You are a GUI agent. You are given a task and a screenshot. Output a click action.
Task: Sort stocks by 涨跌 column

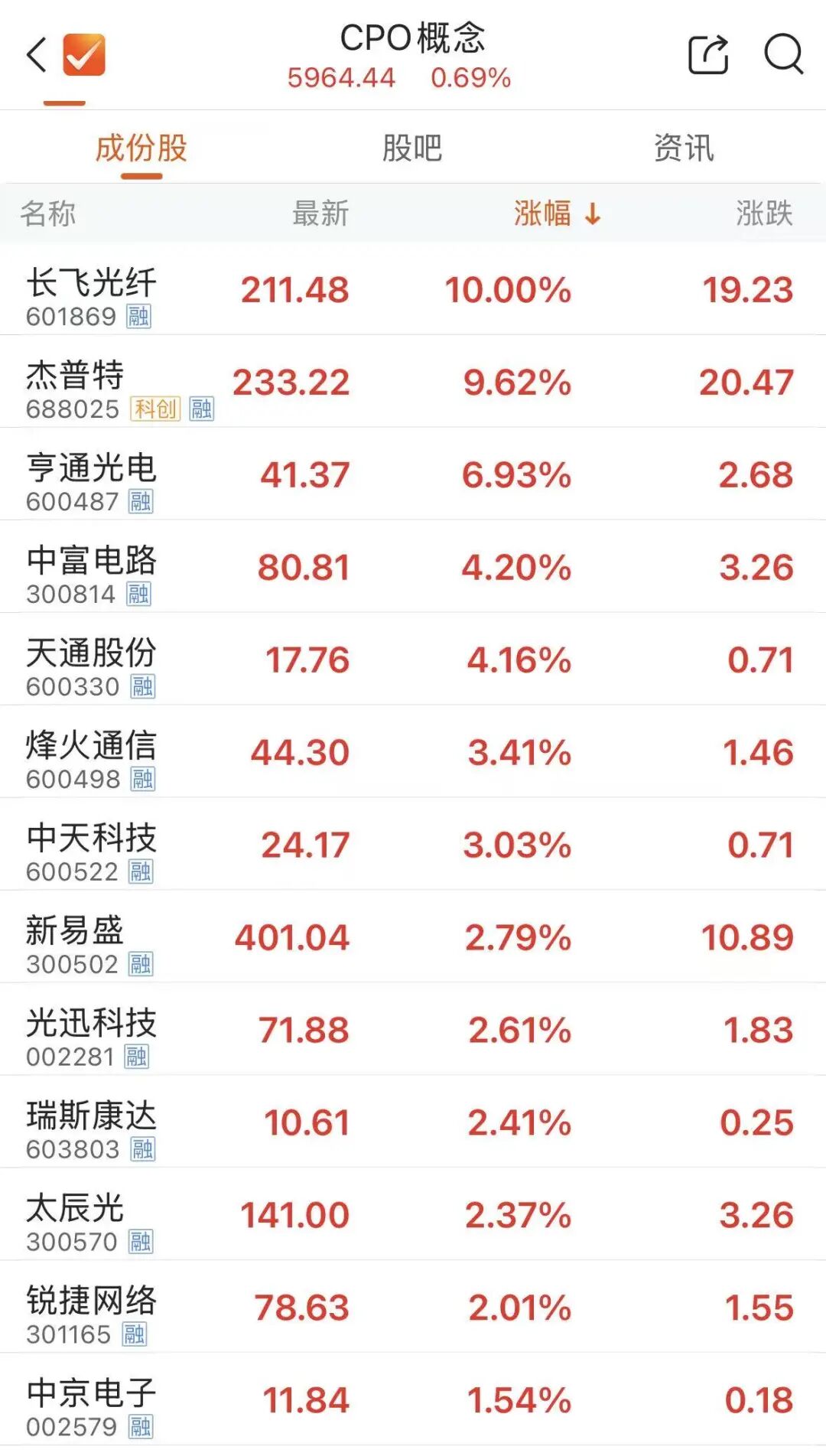click(764, 213)
